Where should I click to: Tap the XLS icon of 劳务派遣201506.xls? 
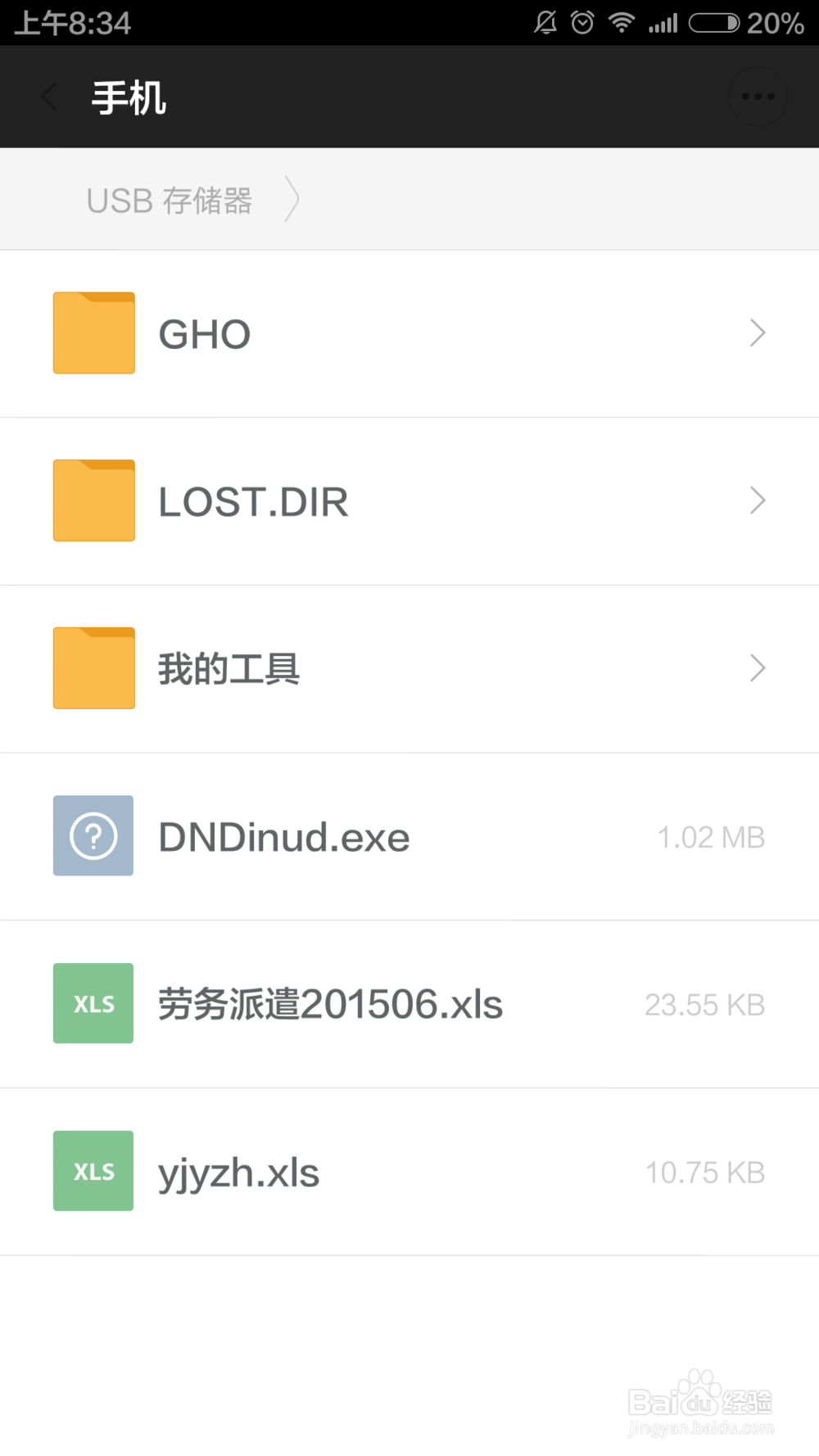coord(93,1003)
